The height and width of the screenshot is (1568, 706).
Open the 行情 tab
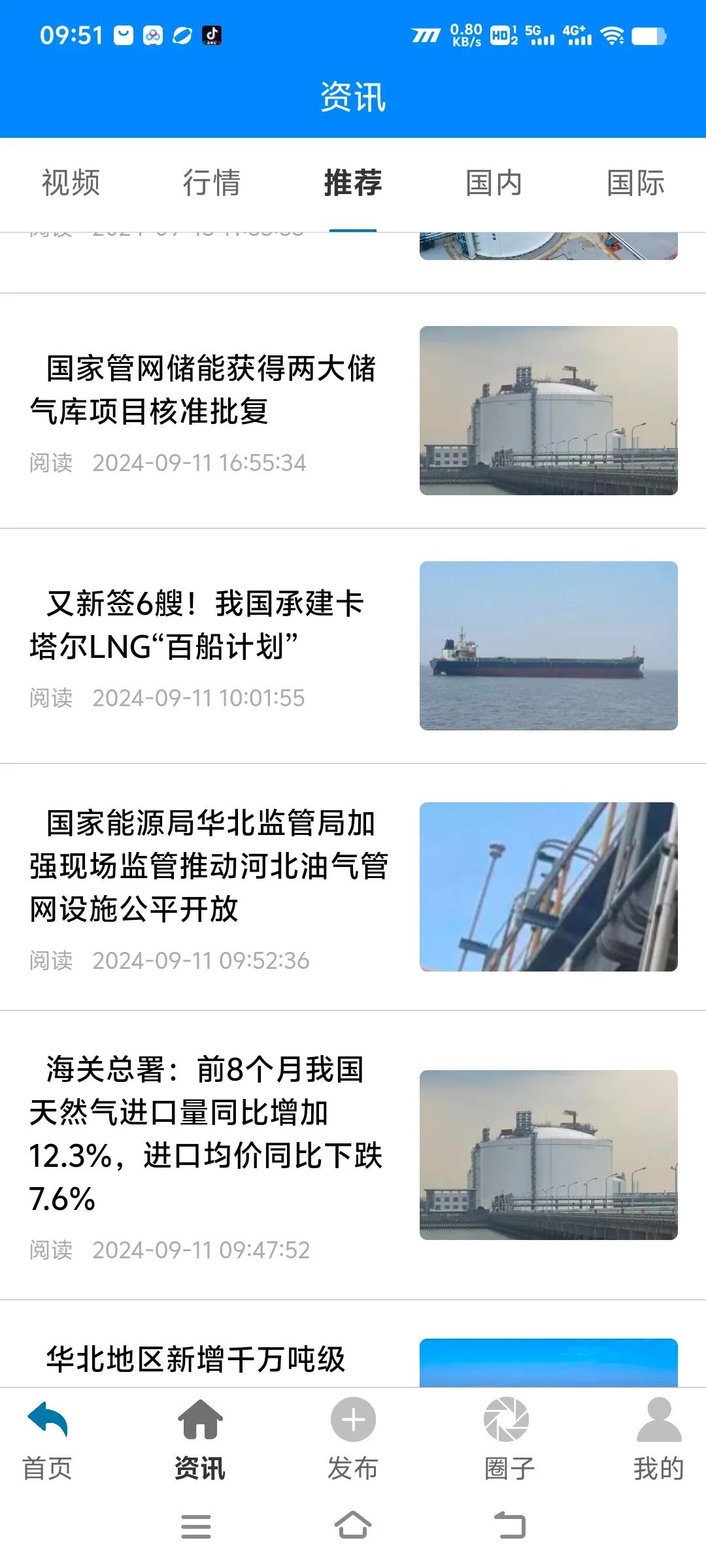click(x=212, y=183)
